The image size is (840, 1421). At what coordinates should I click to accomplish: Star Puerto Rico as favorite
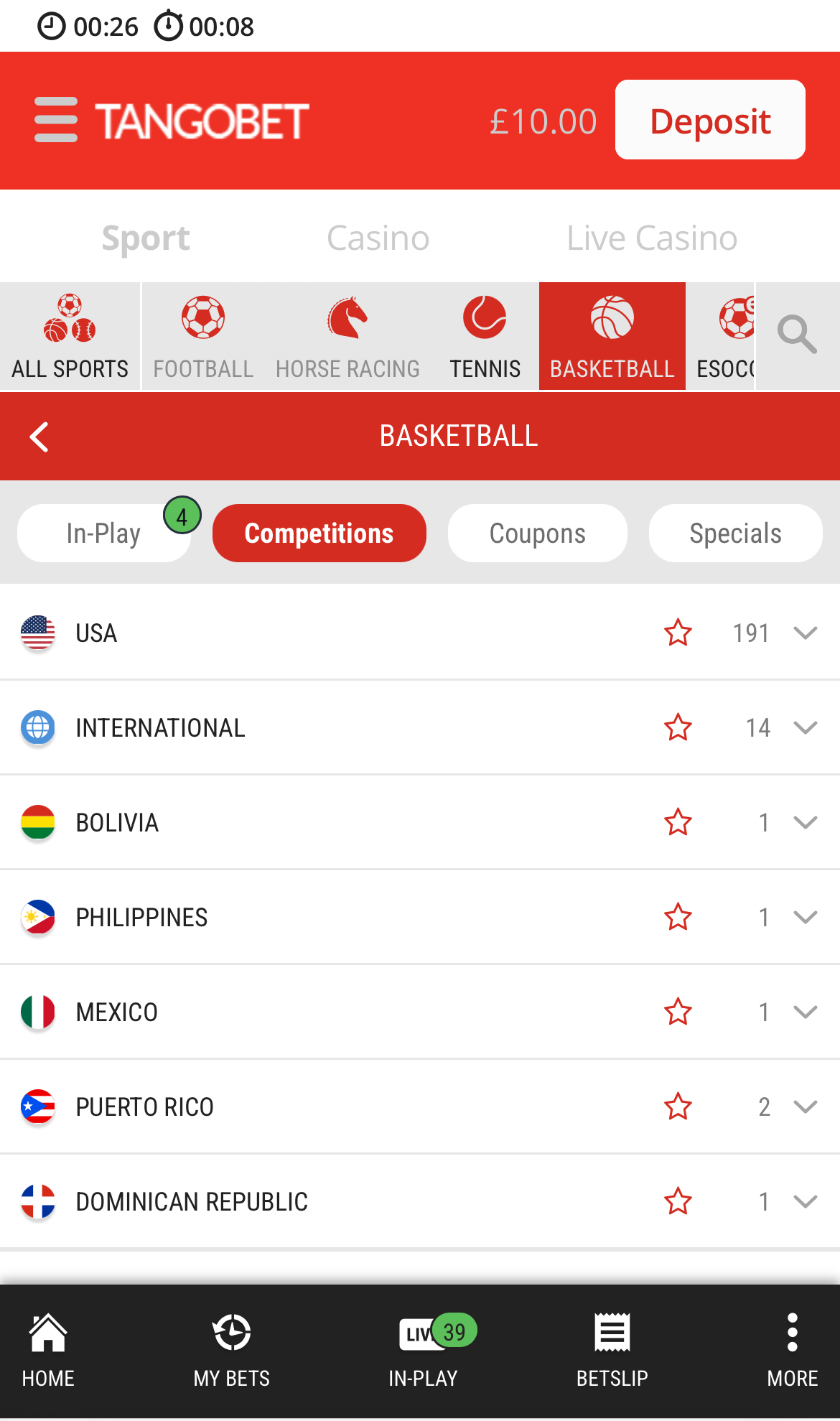[678, 1106]
